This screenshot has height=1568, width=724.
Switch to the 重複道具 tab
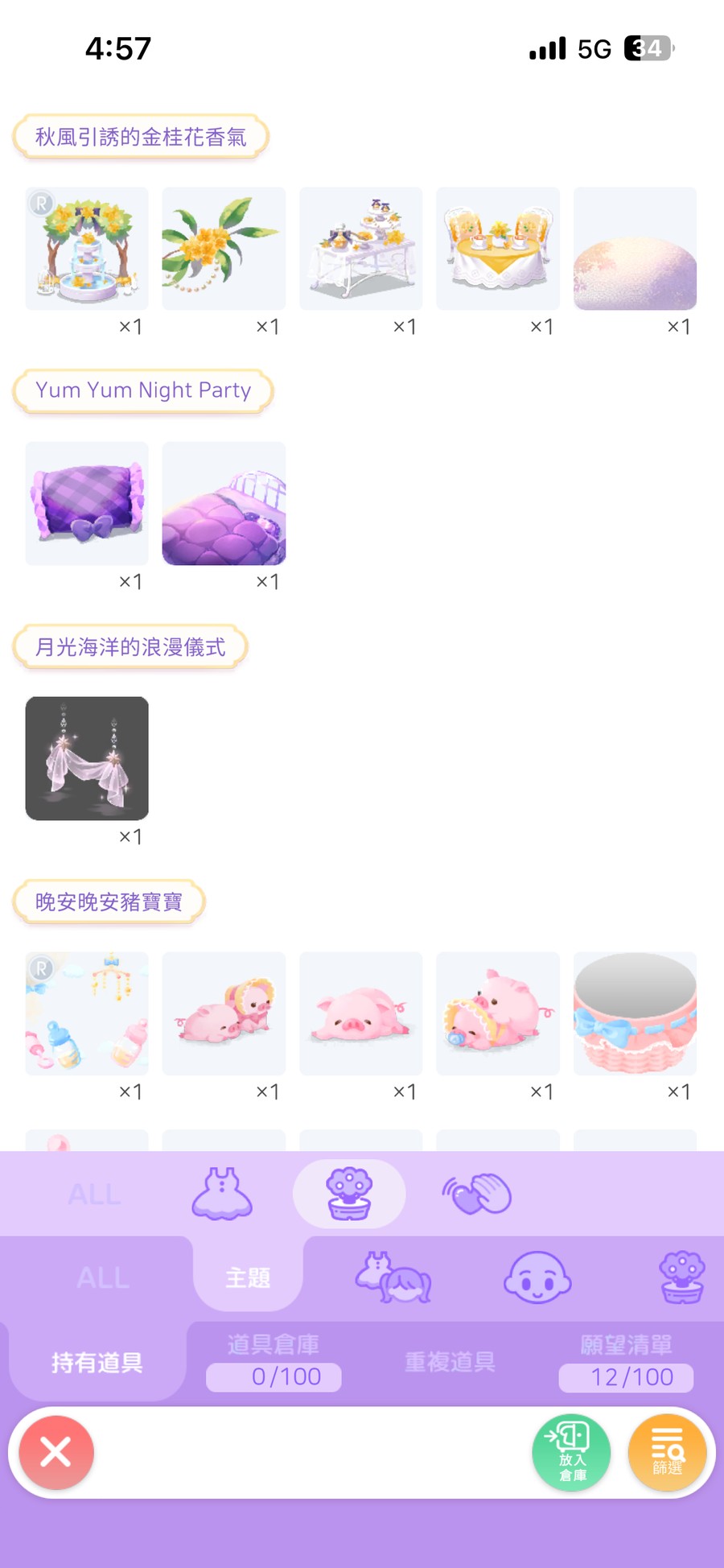450,1361
